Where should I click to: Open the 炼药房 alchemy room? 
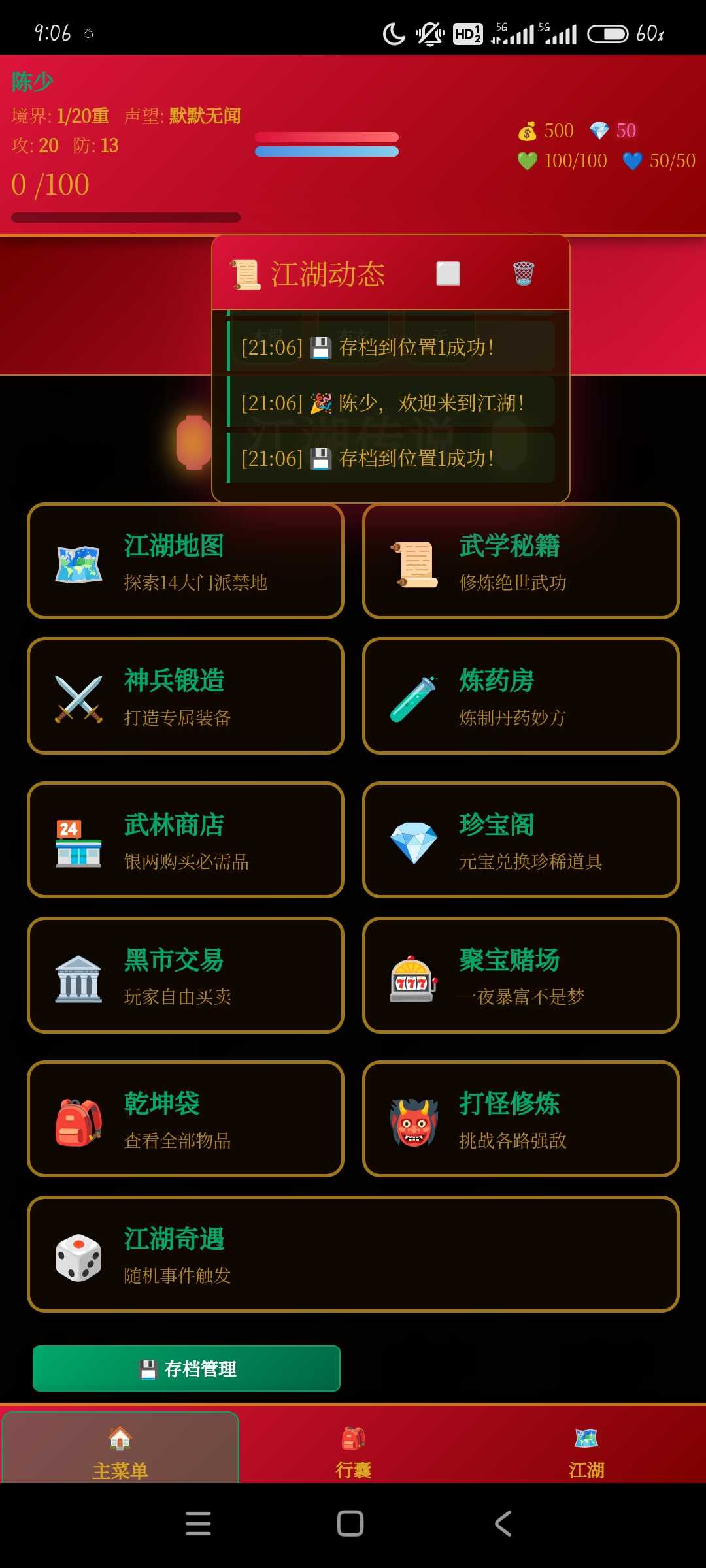click(520, 696)
